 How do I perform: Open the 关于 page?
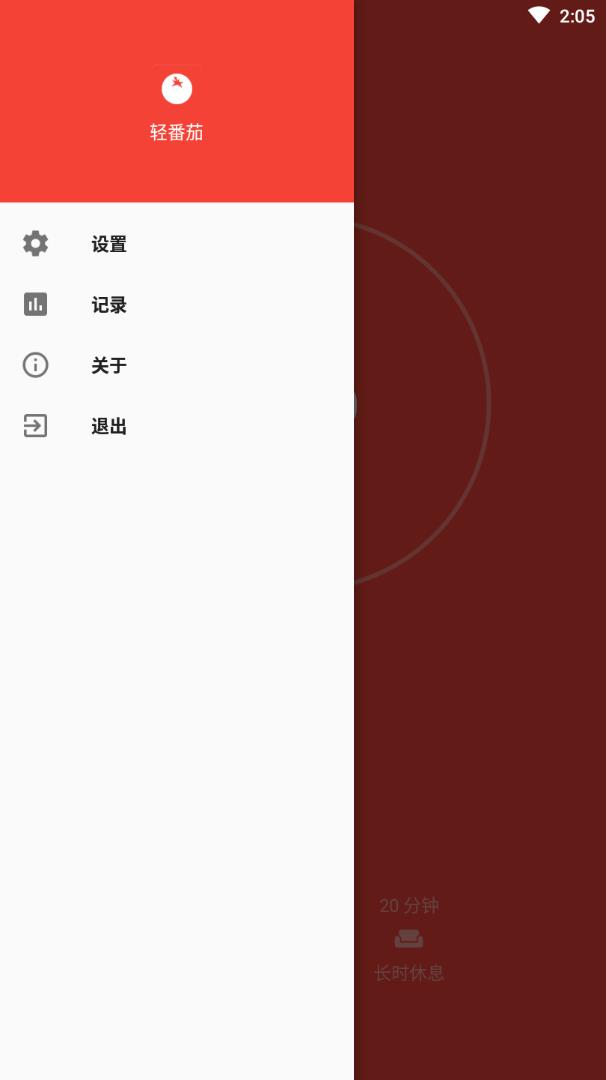tap(108, 366)
